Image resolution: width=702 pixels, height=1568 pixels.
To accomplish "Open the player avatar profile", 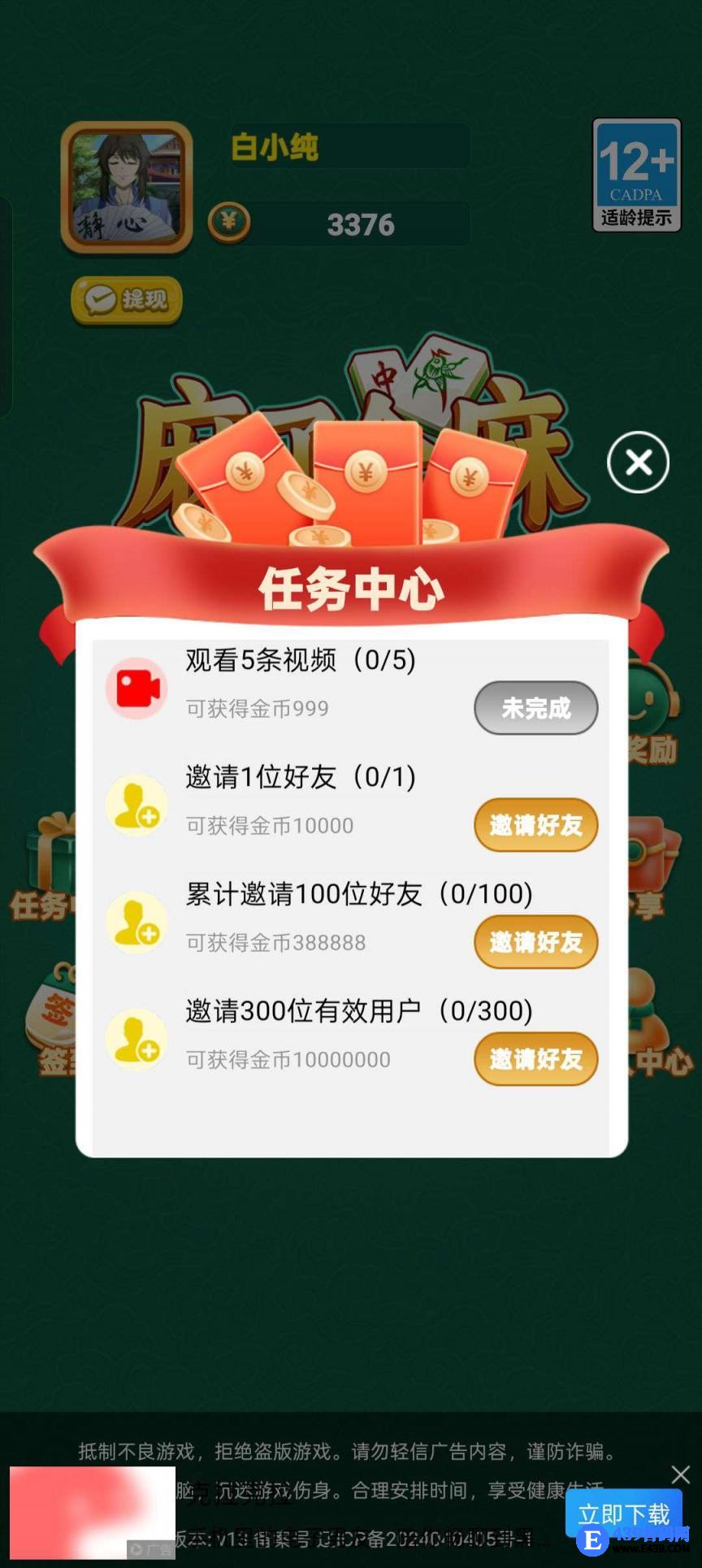I will point(126,188).
